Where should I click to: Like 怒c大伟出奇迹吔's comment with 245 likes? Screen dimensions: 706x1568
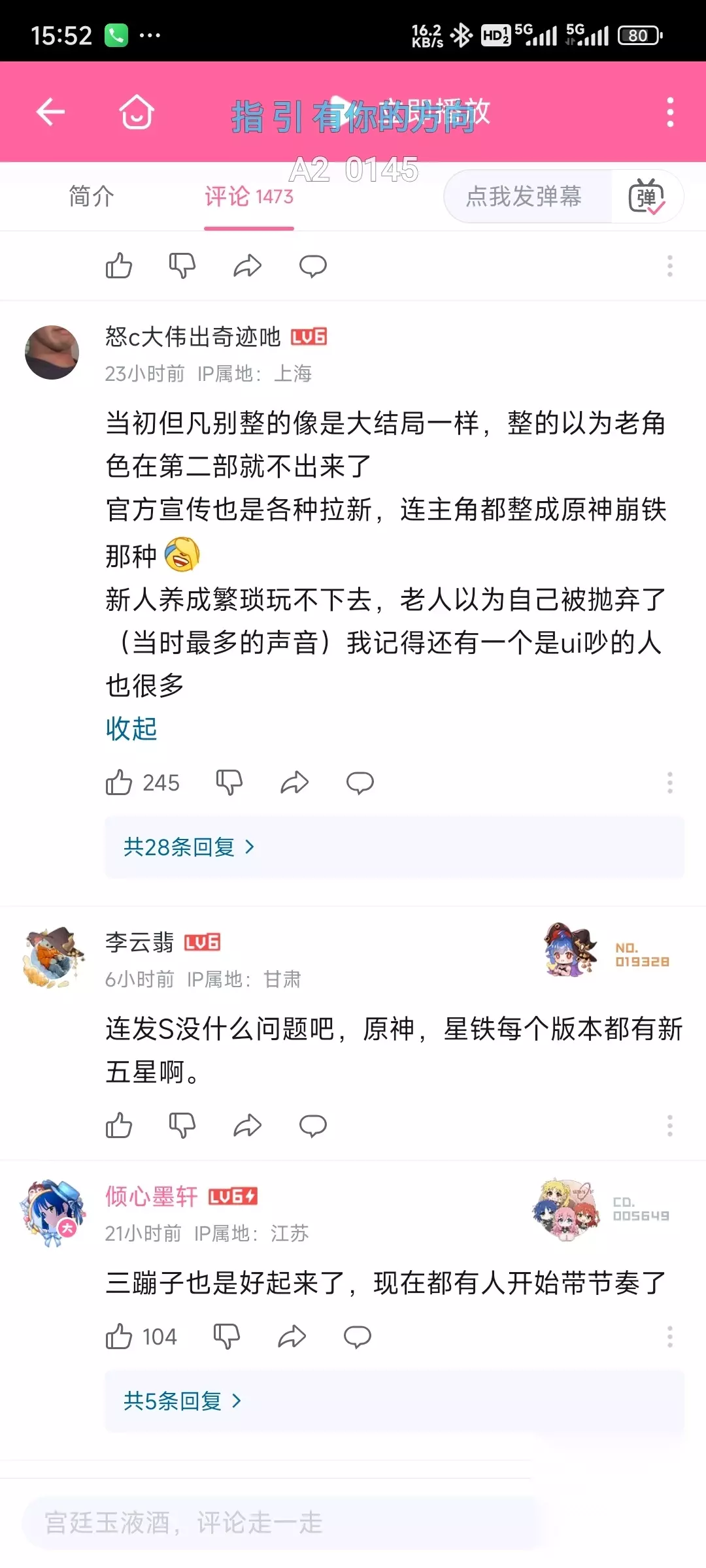coord(119,782)
